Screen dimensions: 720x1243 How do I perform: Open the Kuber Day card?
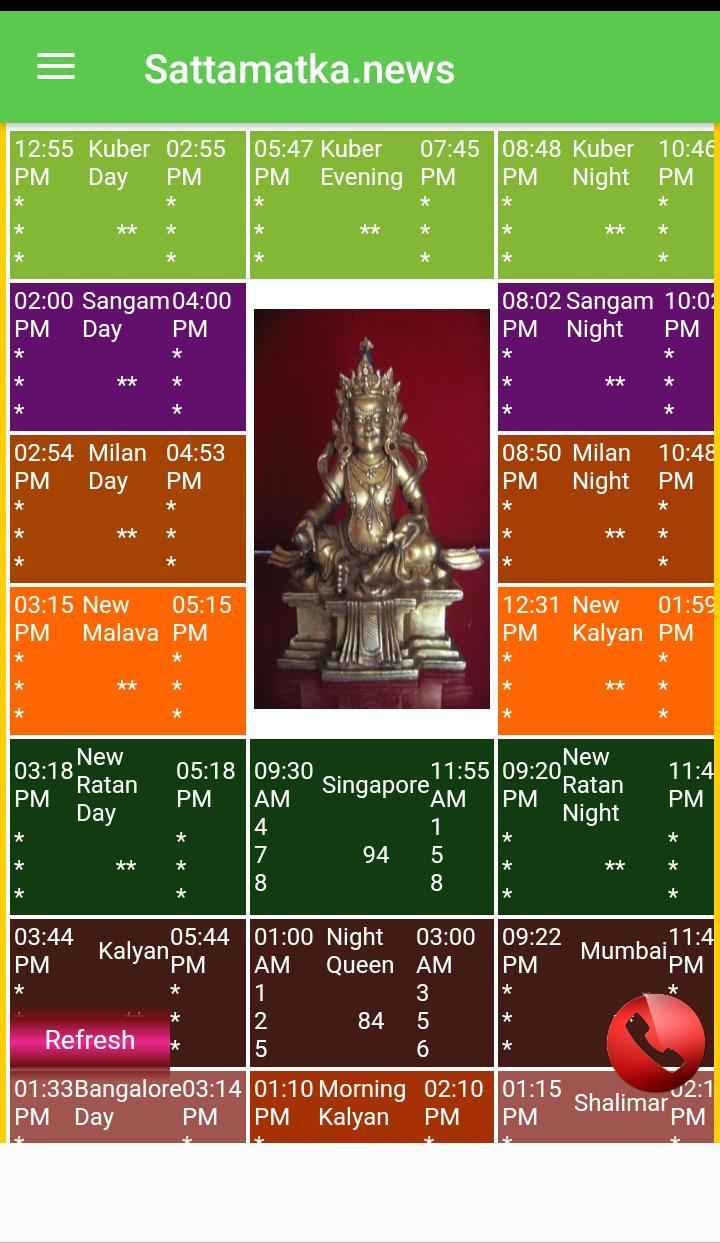coord(128,205)
